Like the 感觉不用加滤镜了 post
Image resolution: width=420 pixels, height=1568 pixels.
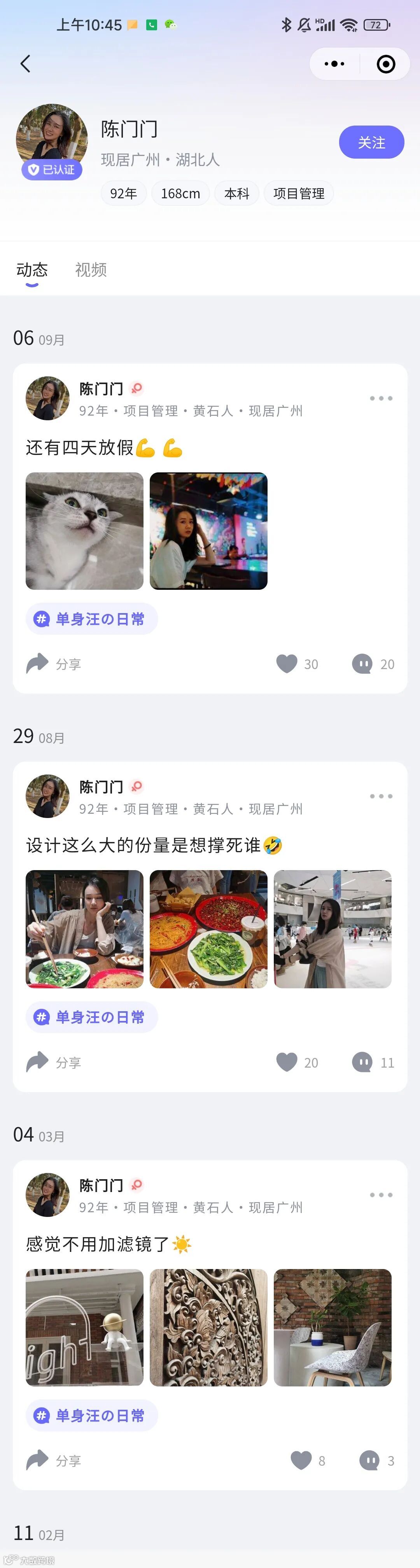301,1460
